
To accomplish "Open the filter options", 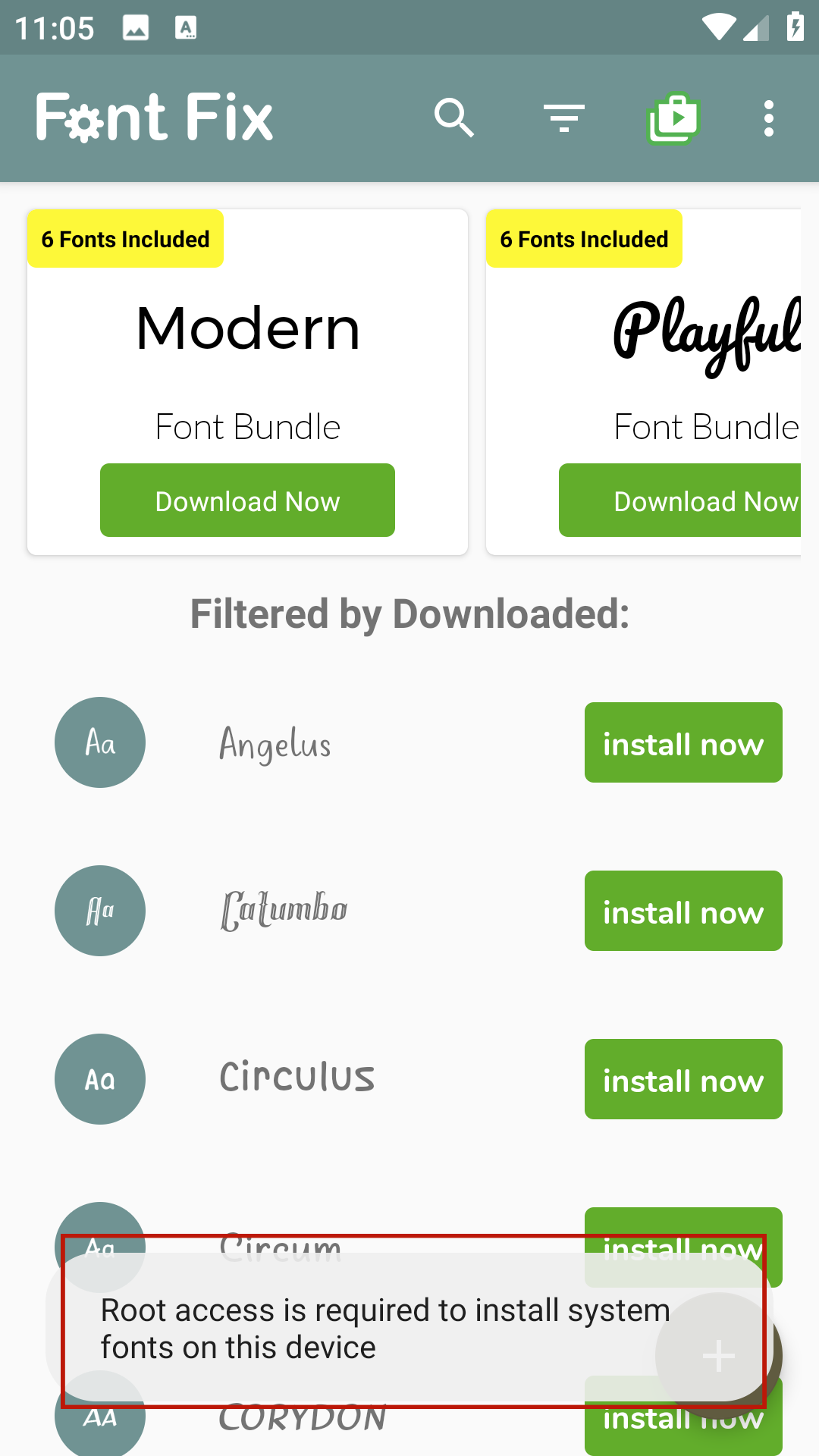I will click(564, 118).
